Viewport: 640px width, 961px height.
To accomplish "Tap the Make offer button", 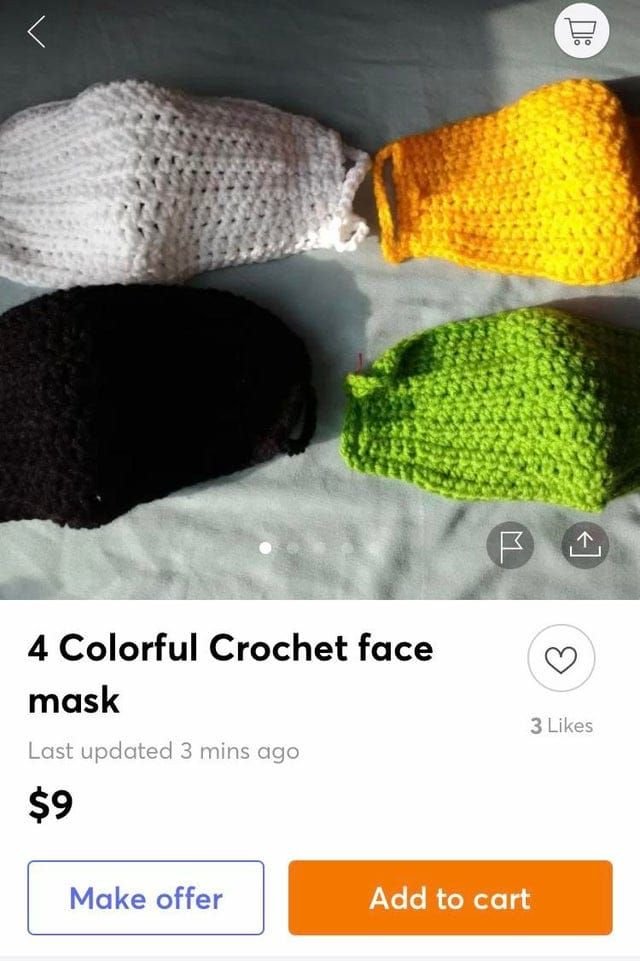I will [146, 897].
